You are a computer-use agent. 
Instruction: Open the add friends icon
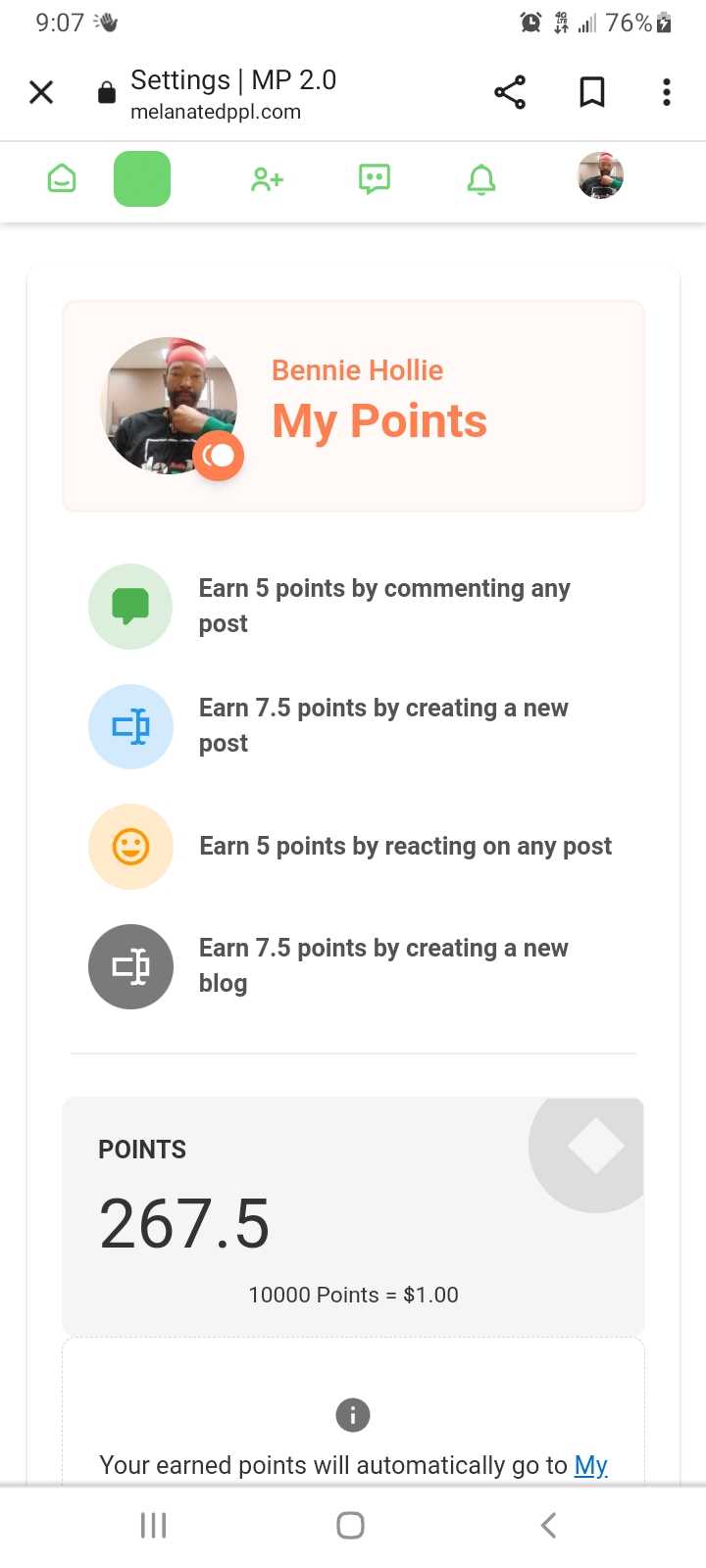tap(267, 178)
